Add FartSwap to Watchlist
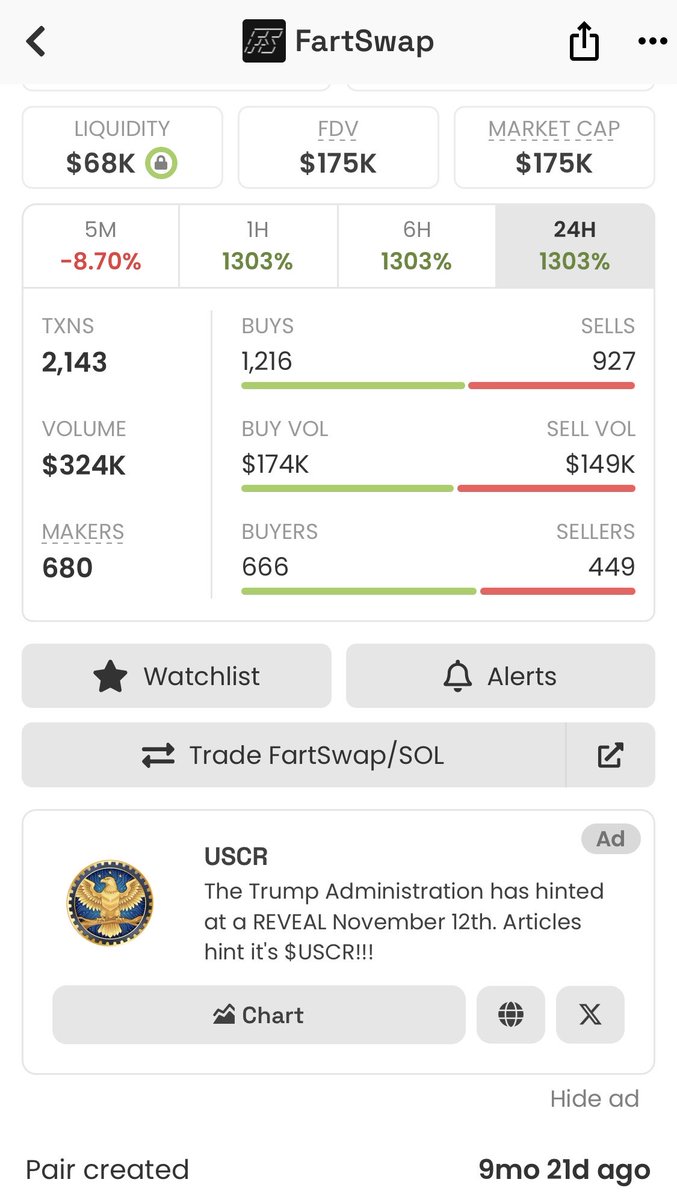Viewport: 677px width, 1200px height. click(176, 676)
